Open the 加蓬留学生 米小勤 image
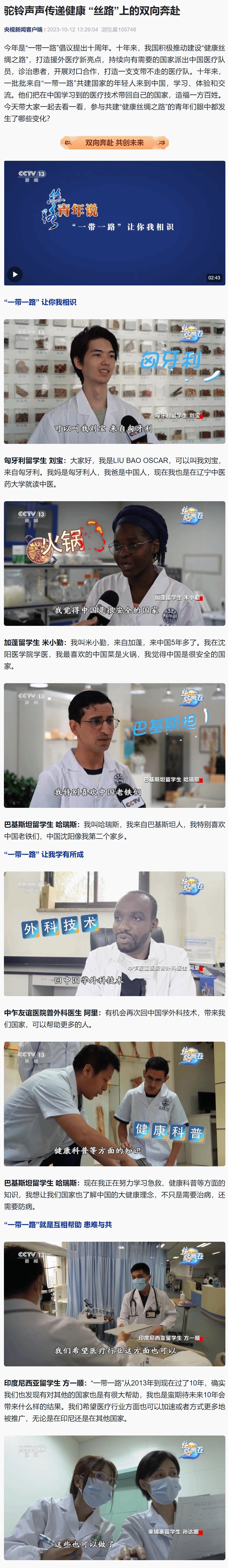 click(x=114, y=563)
